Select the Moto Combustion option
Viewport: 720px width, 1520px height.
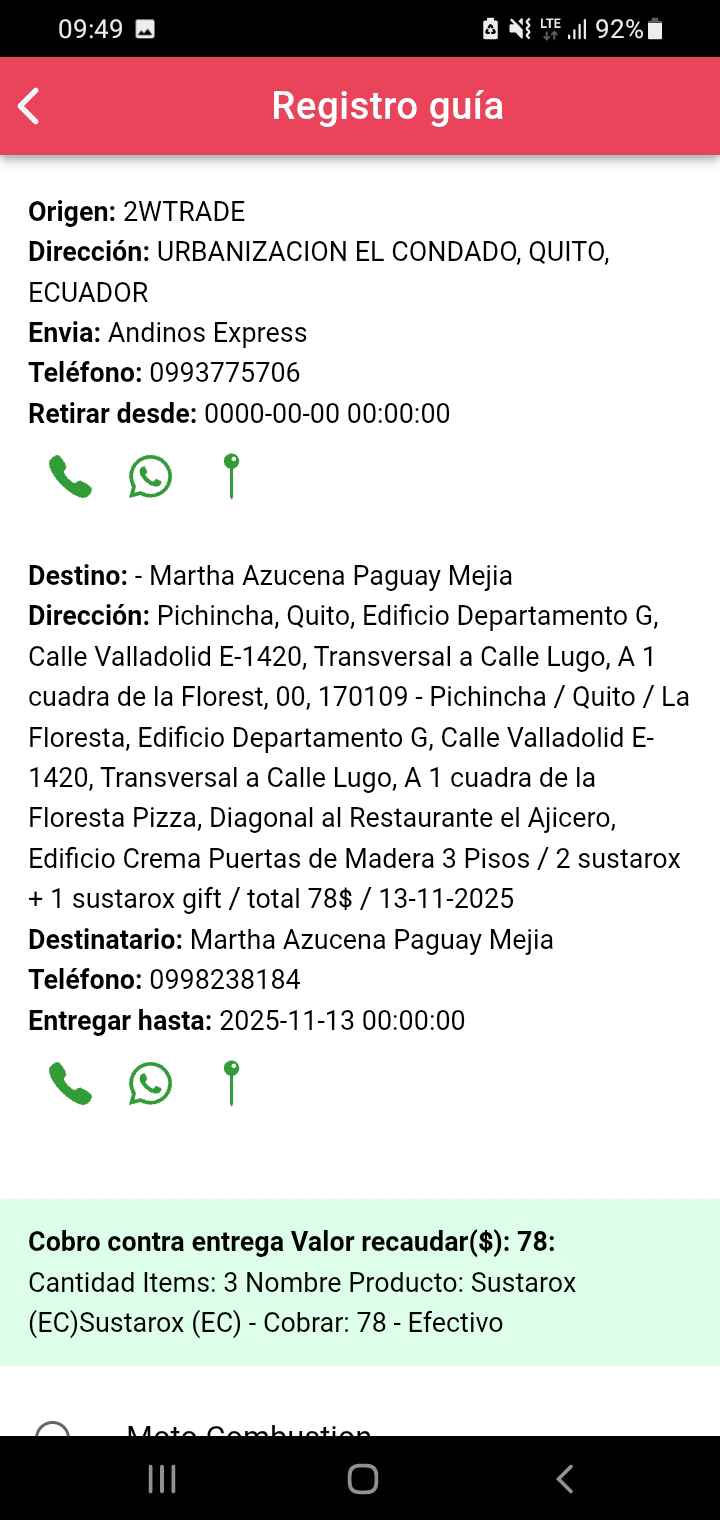pos(52,1430)
